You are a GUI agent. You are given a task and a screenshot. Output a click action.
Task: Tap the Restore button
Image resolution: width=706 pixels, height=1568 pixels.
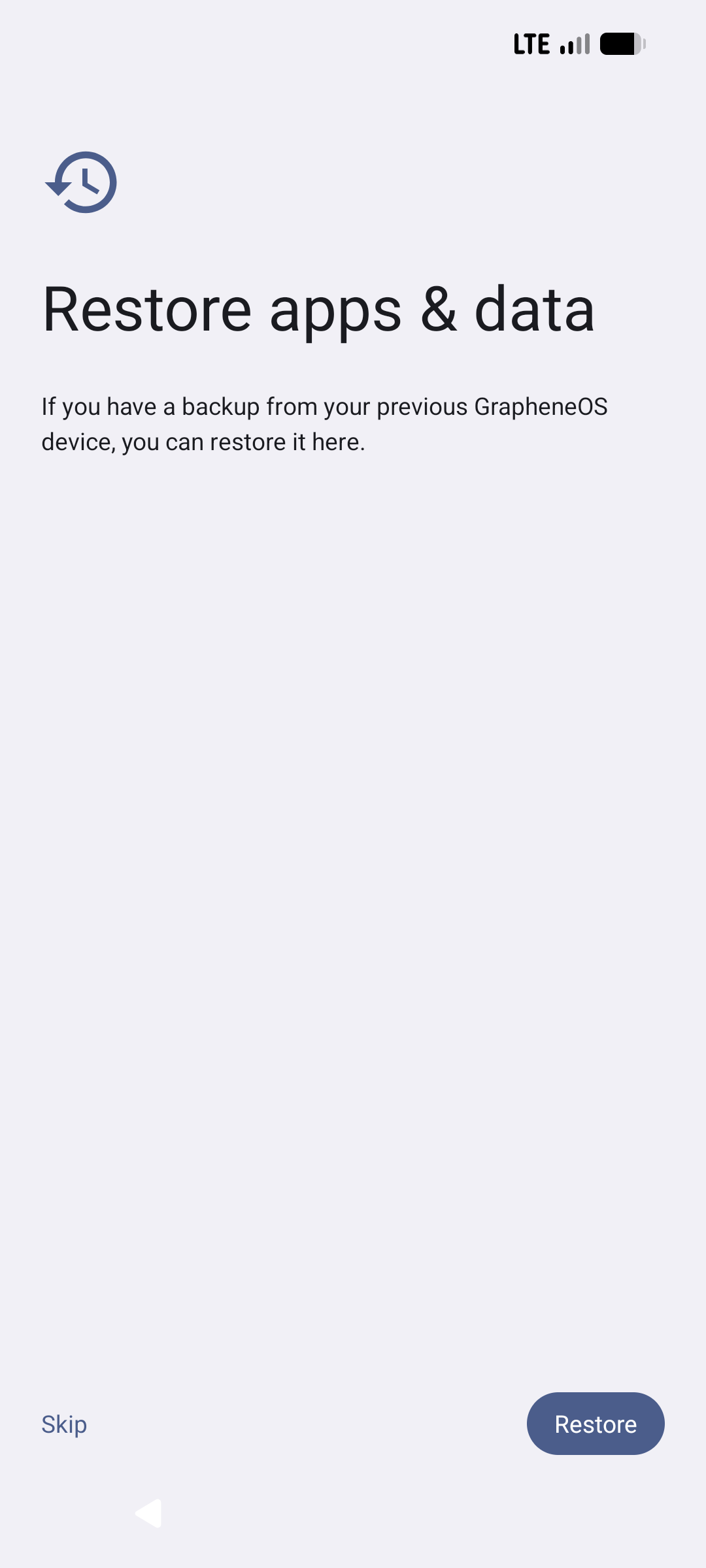[x=596, y=1424]
